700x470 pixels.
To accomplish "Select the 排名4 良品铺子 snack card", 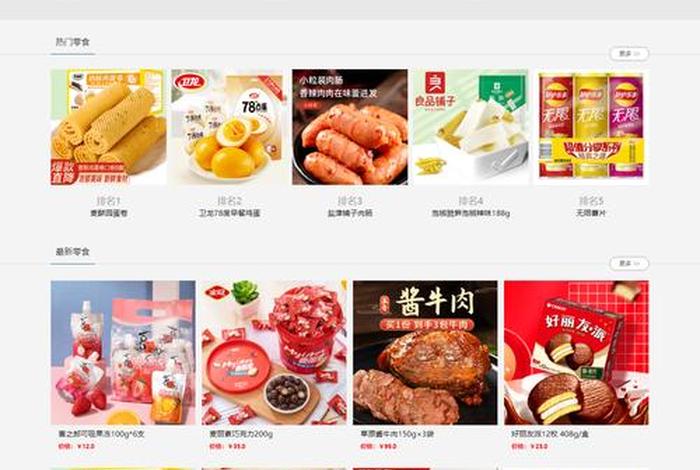I will (x=470, y=128).
